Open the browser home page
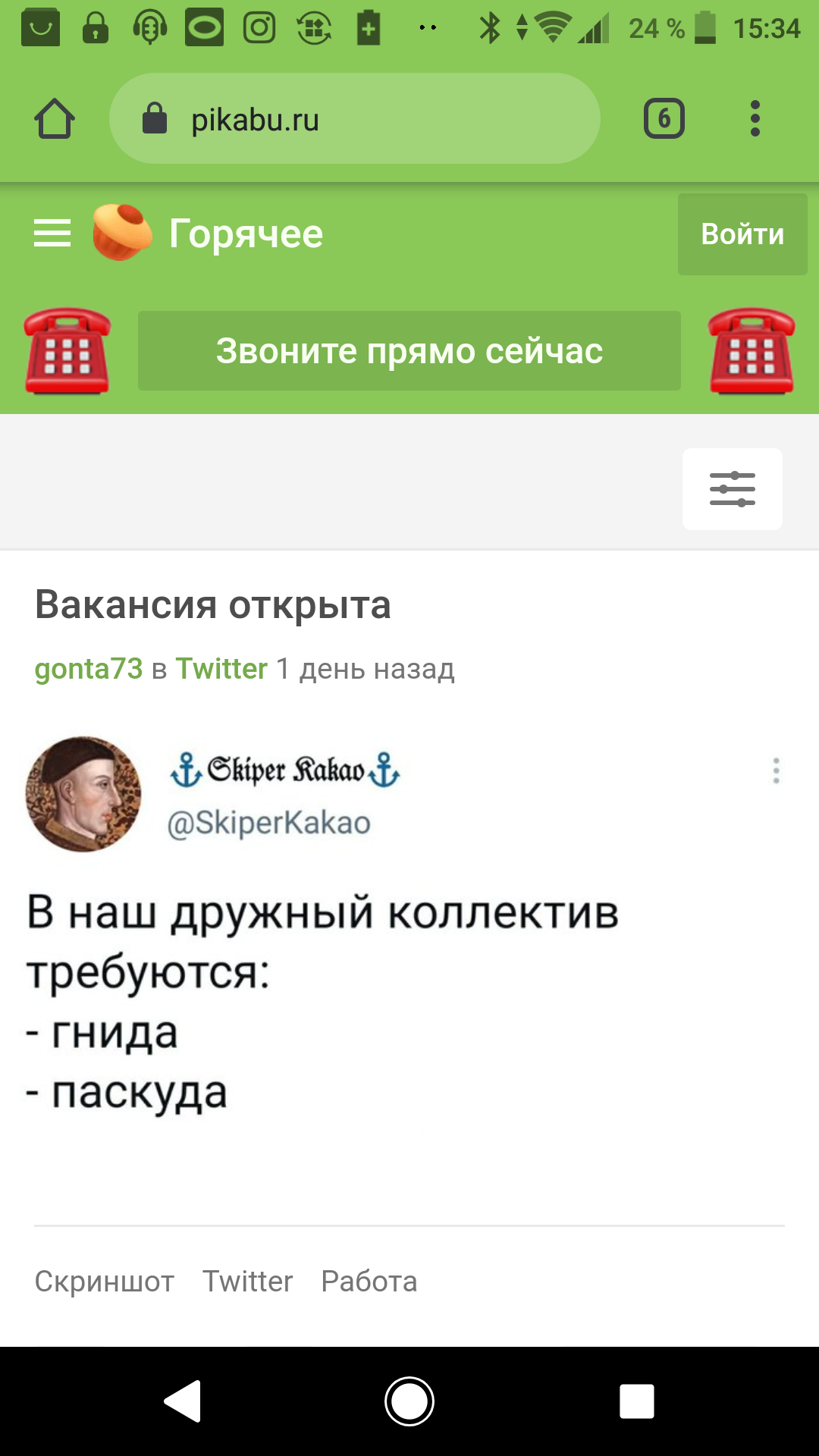Screen dimensions: 819x1456 (55, 119)
